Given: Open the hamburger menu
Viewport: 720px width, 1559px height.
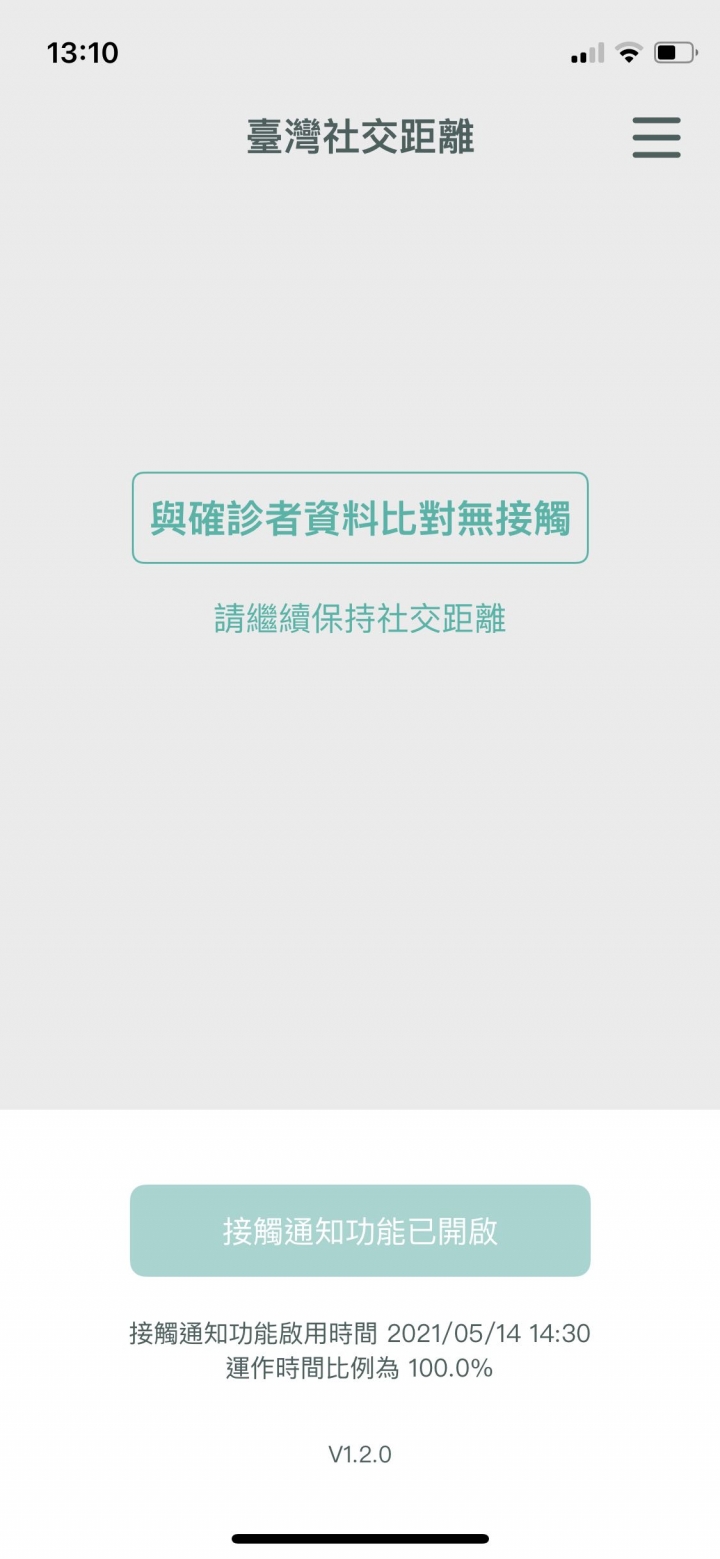Looking at the screenshot, I should (x=656, y=138).
